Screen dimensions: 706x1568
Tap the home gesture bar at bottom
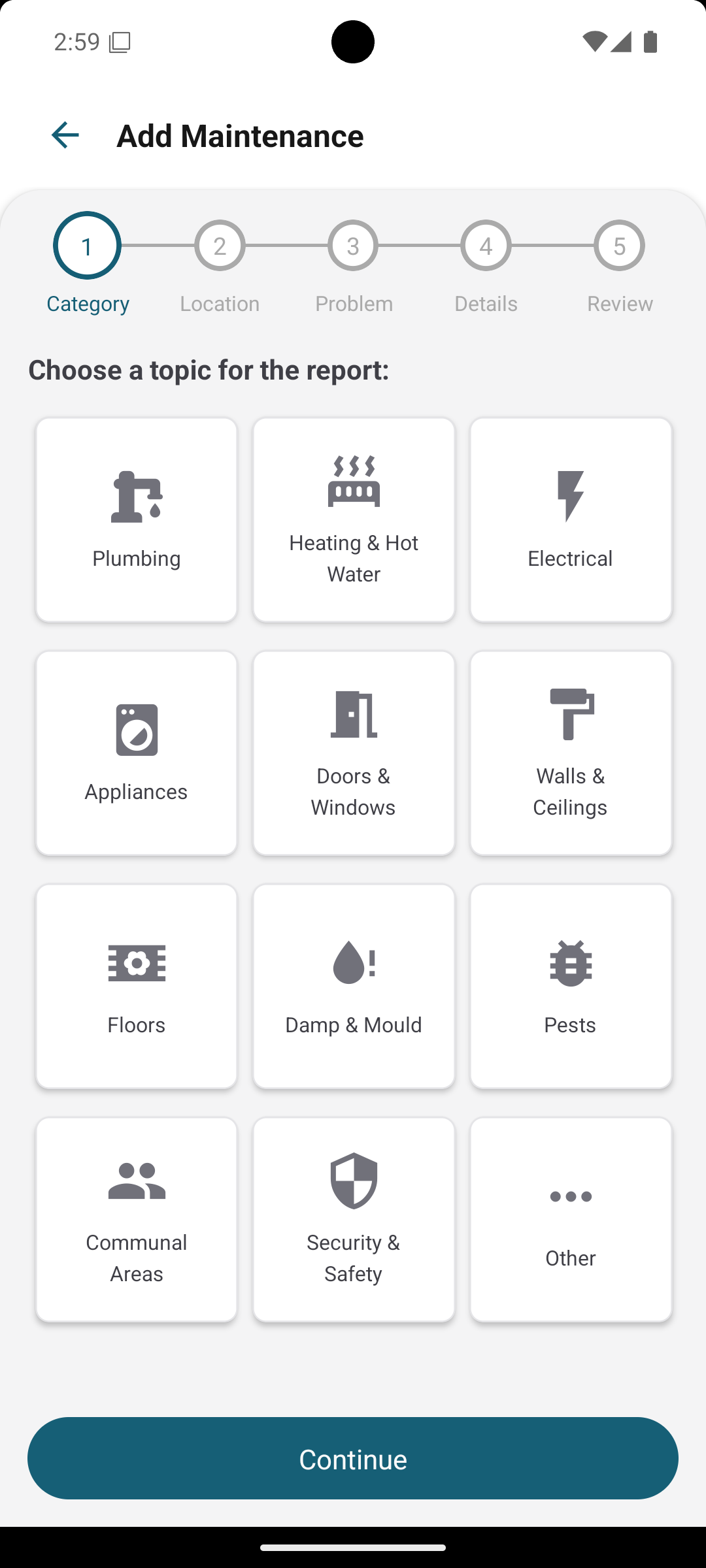(x=353, y=1546)
